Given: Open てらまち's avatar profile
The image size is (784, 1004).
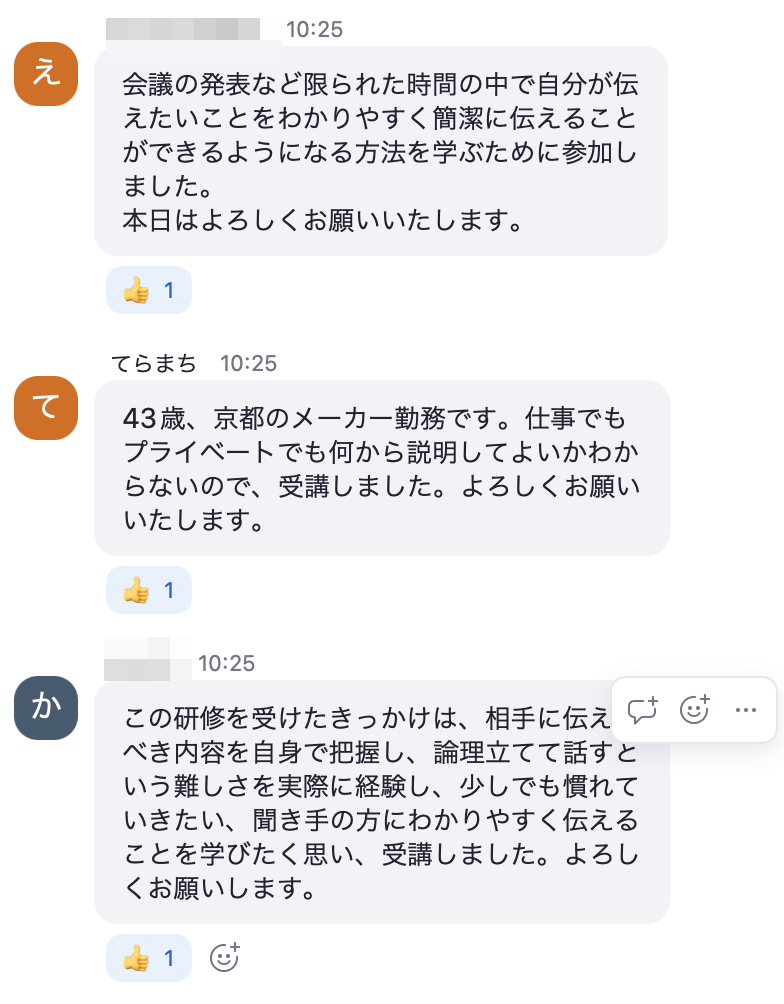Looking at the screenshot, I should click(47, 408).
